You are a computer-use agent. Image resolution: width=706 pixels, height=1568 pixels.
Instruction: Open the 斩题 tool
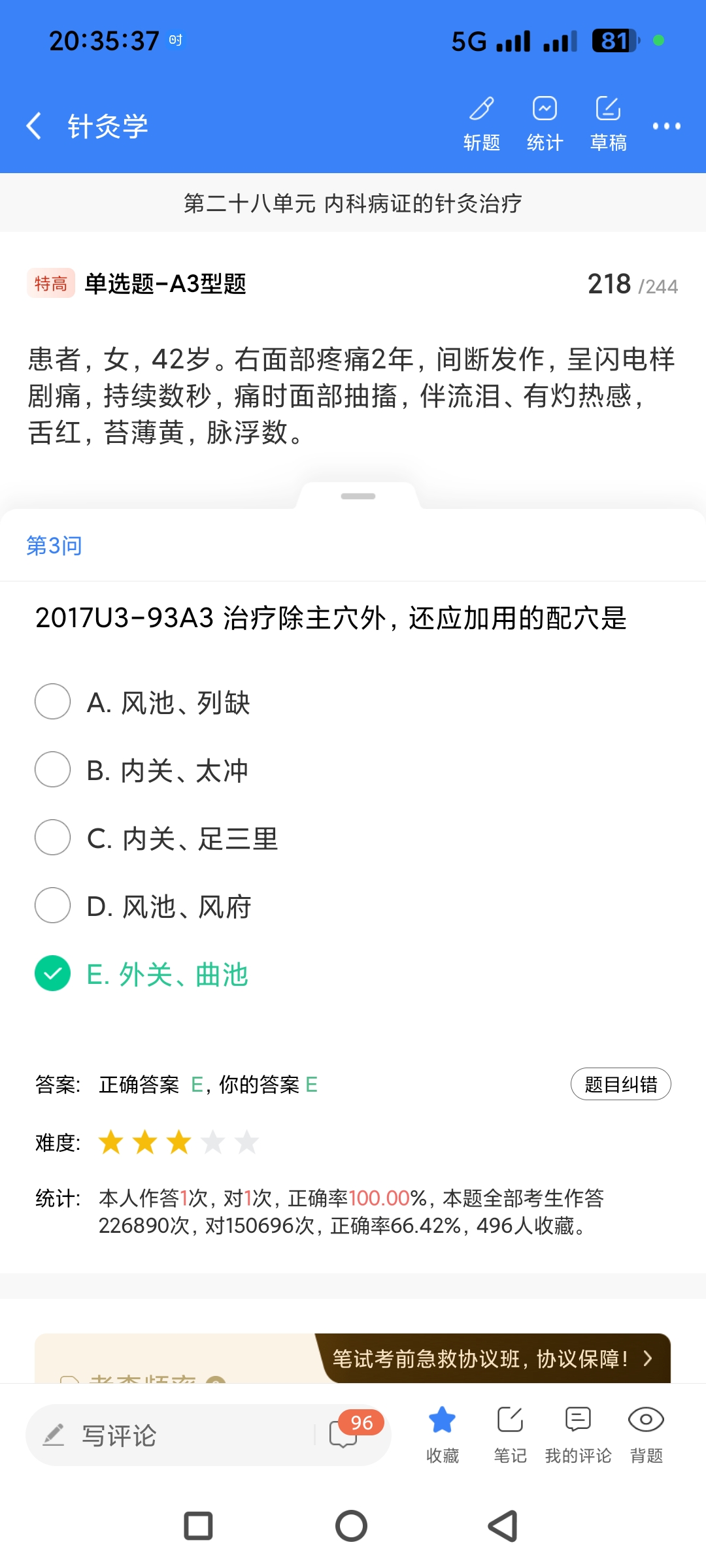coord(482,123)
